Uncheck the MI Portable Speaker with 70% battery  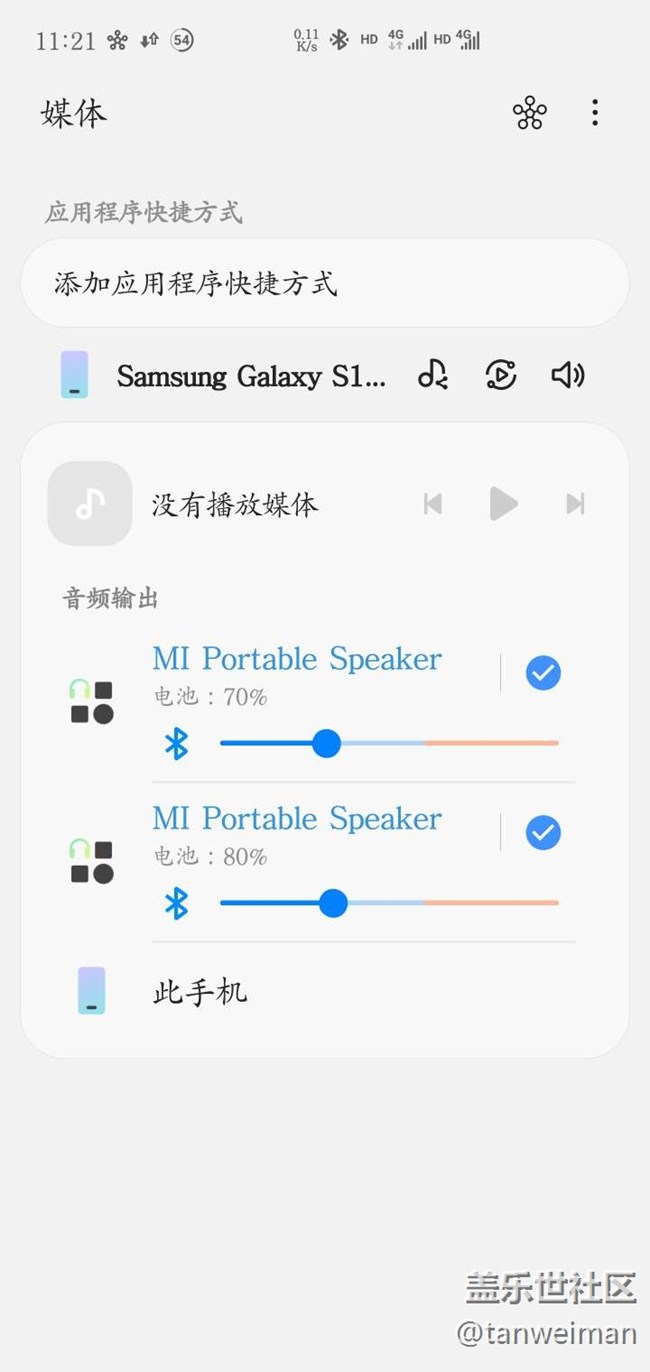tap(543, 673)
